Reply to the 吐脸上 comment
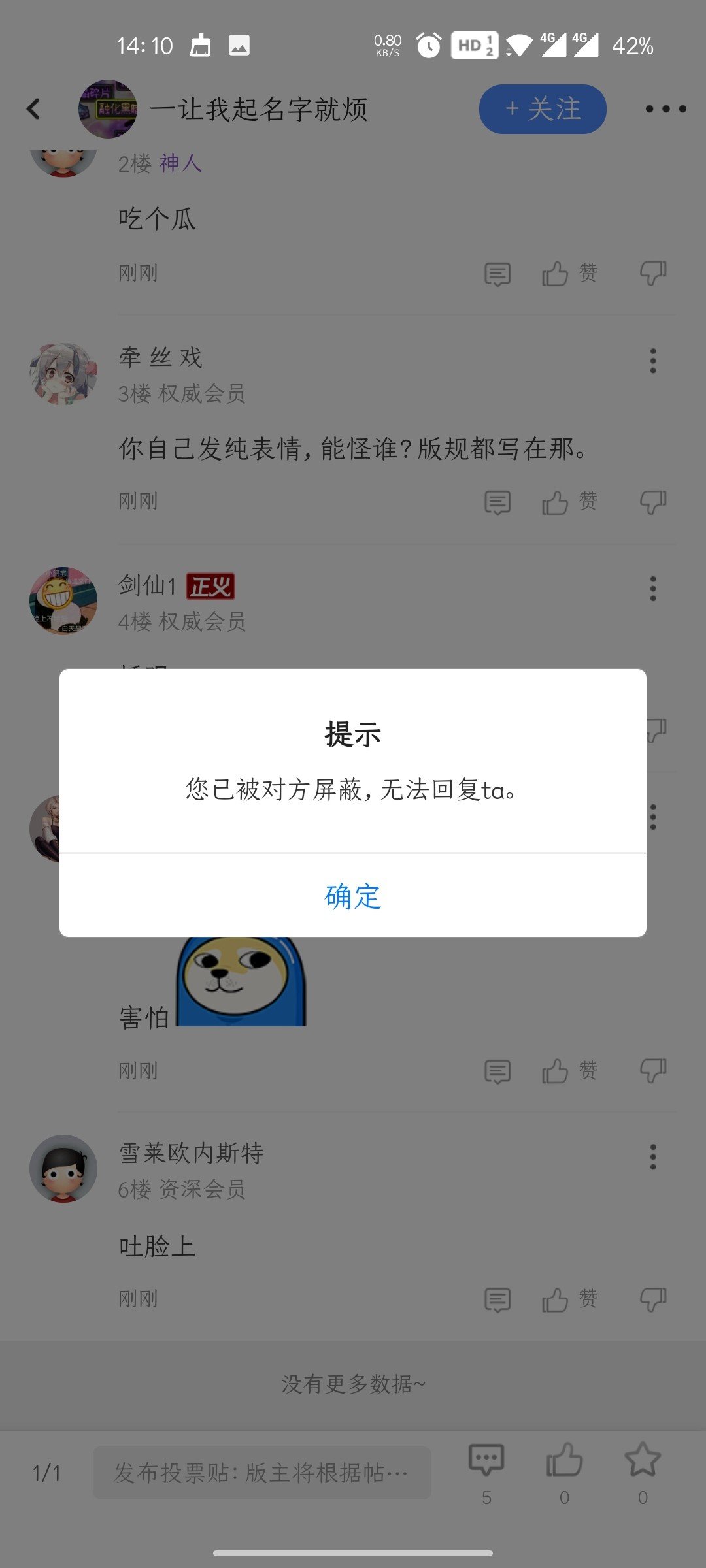The width and height of the screenshot is (706, 1568). [x=497, y=1299]
